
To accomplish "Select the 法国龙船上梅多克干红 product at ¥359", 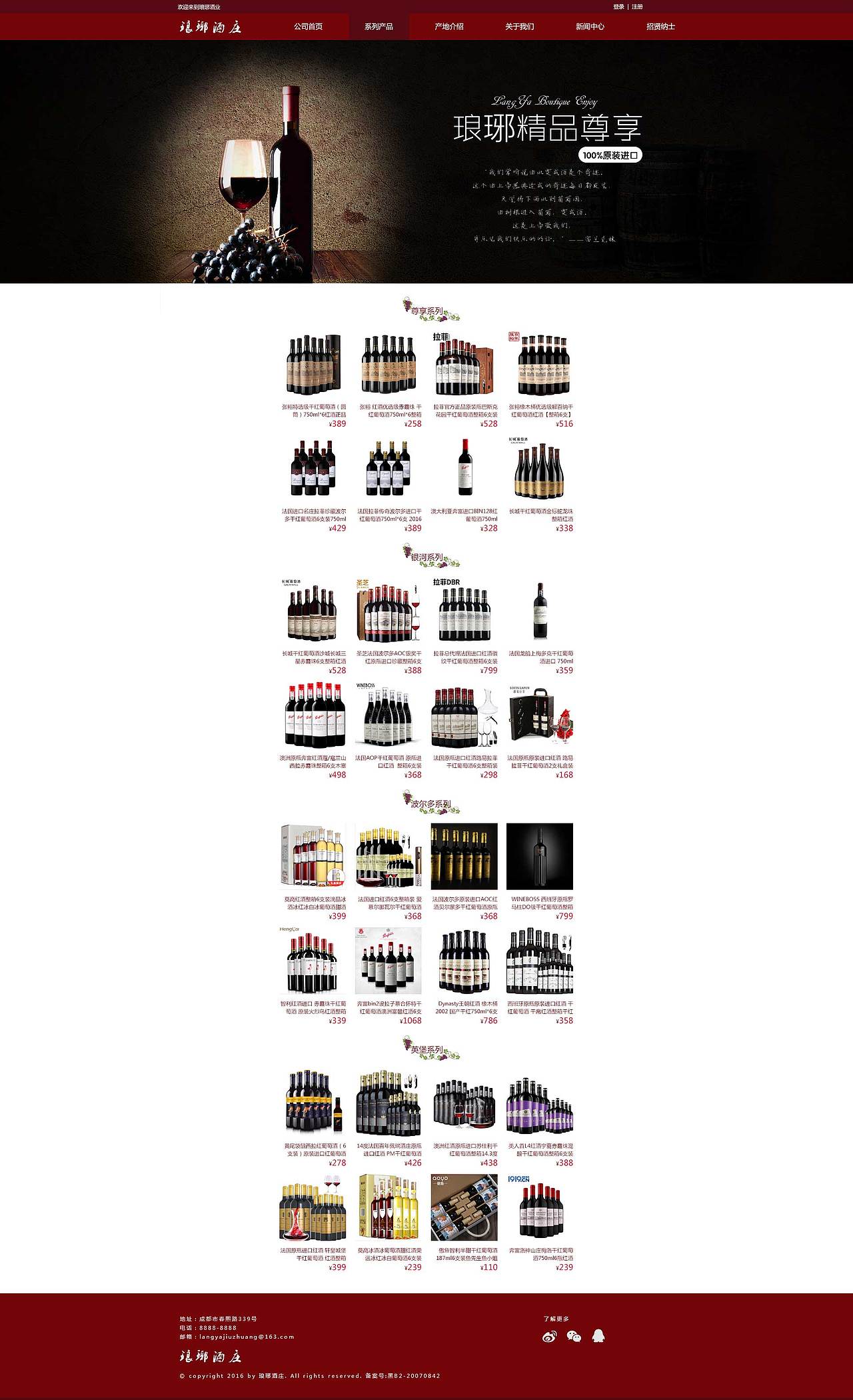I will (x=541, y=627).
